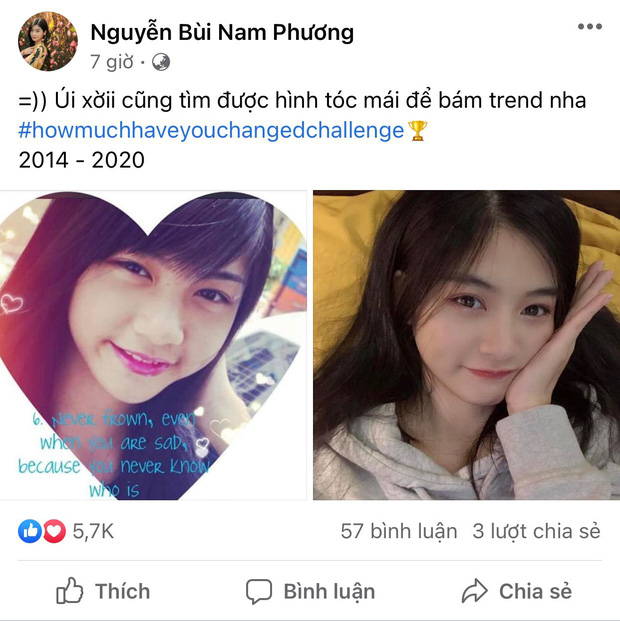Open the post's three-dot options menu
The width and height of the screenshot is (620, 621).
pyautogui.click(x=590, y=27)
